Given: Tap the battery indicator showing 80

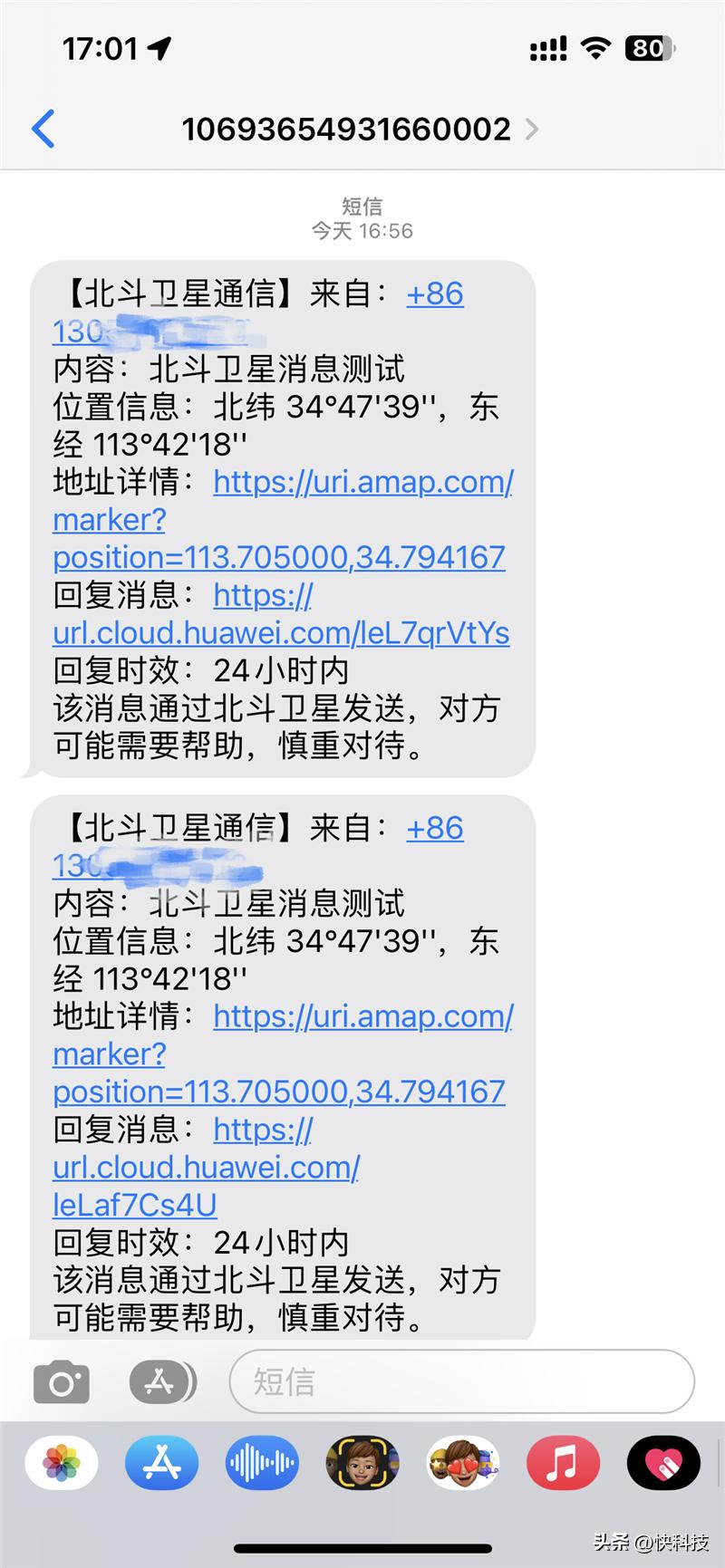Looking at the screenshot, I should point(649,49).
